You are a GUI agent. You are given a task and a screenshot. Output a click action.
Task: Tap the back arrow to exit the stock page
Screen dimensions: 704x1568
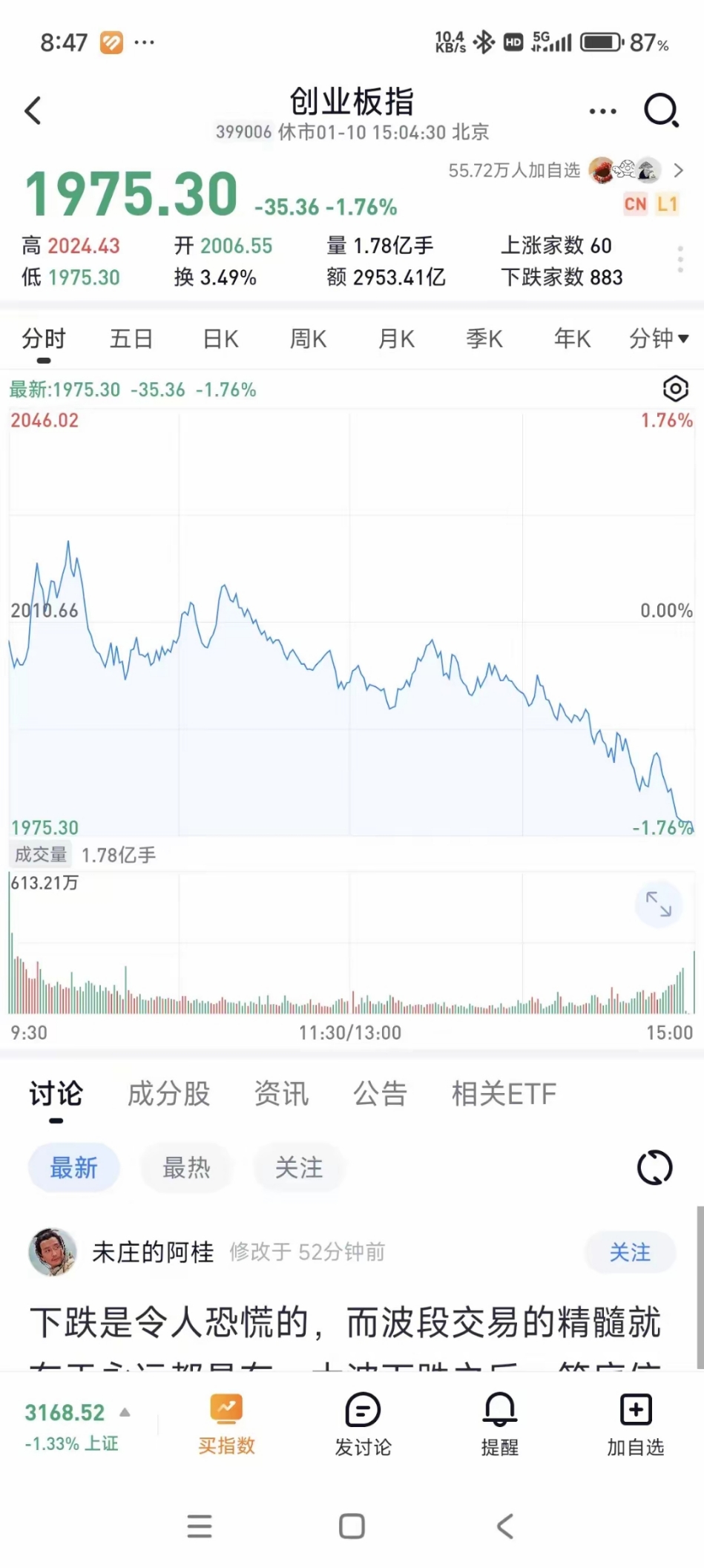point(33,110)
